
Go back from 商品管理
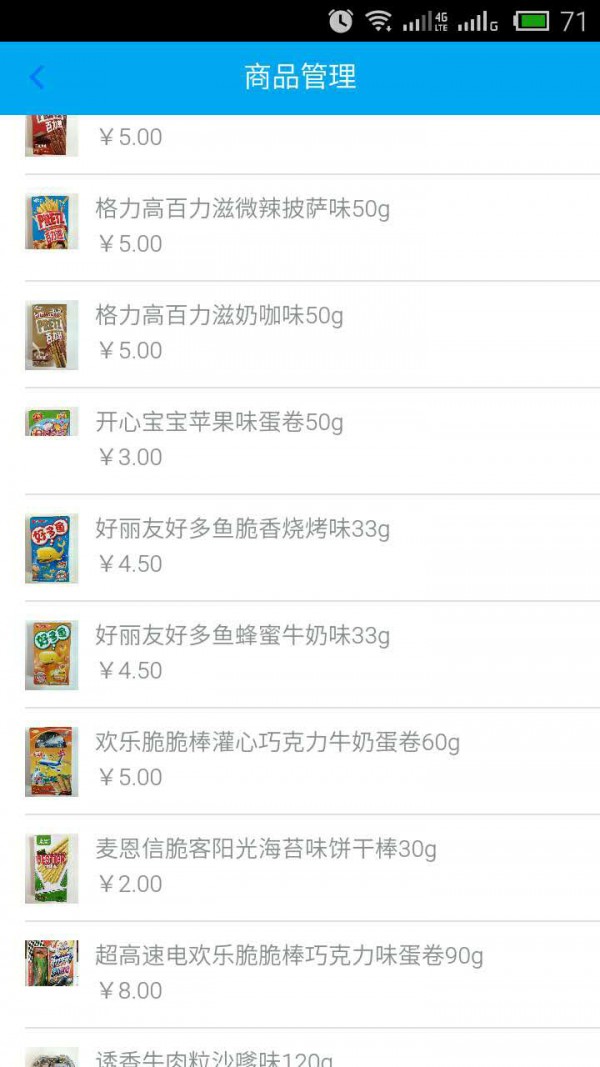pos(38,77)
